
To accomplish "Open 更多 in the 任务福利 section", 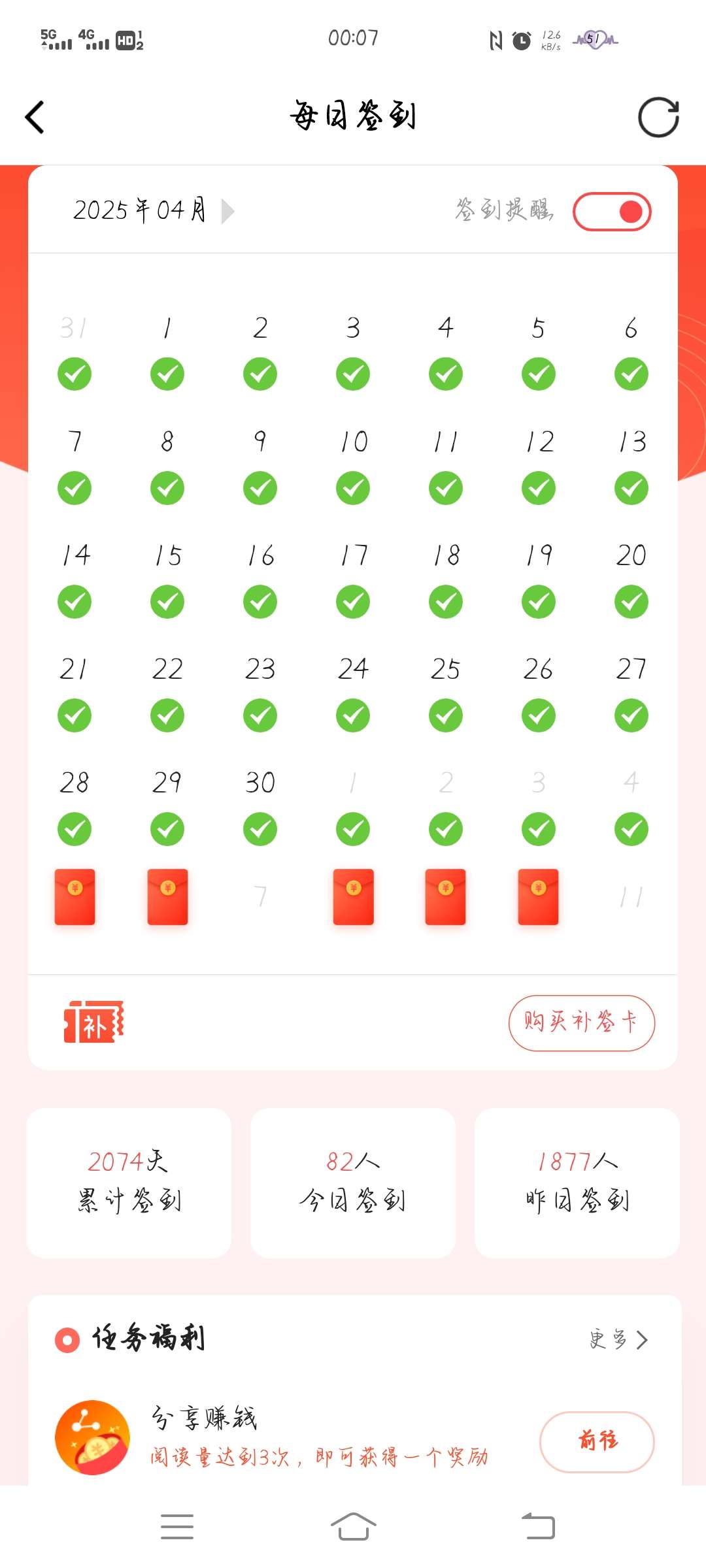I will (618, 1340).
